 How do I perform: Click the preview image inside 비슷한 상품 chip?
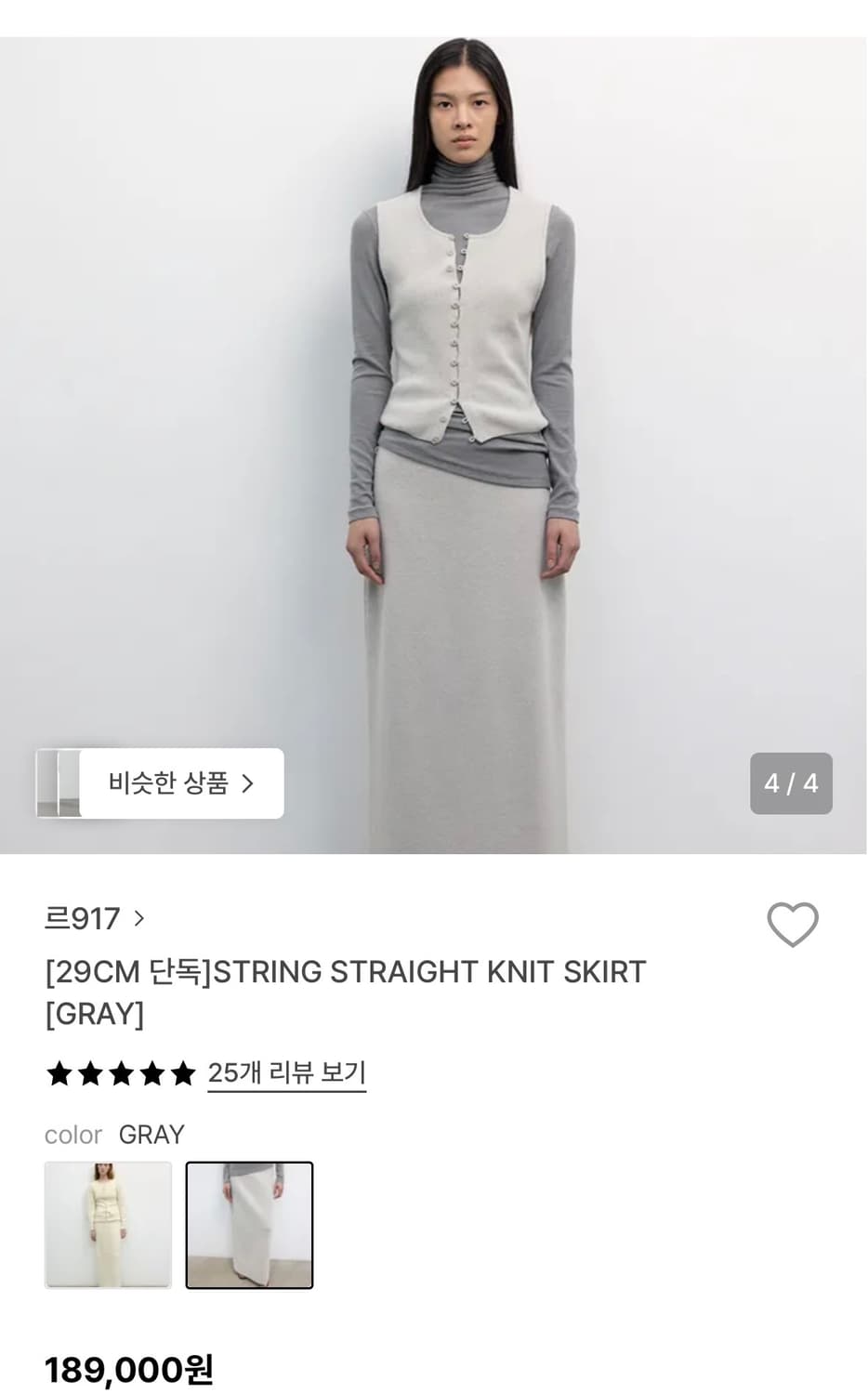[59, 783]
